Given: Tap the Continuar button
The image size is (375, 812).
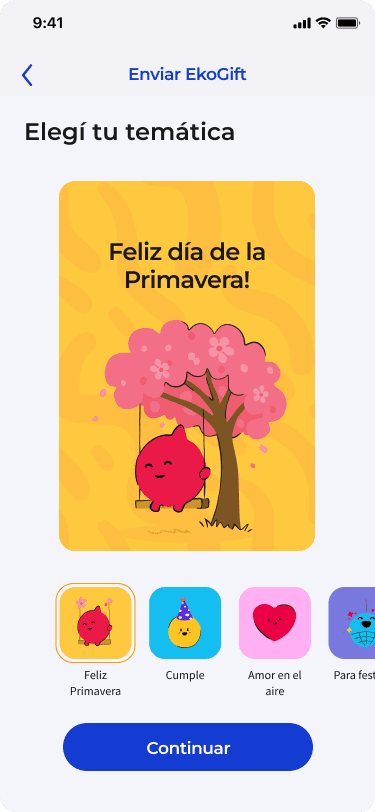Looking at the screenshot, I should (x=188, y=747).
